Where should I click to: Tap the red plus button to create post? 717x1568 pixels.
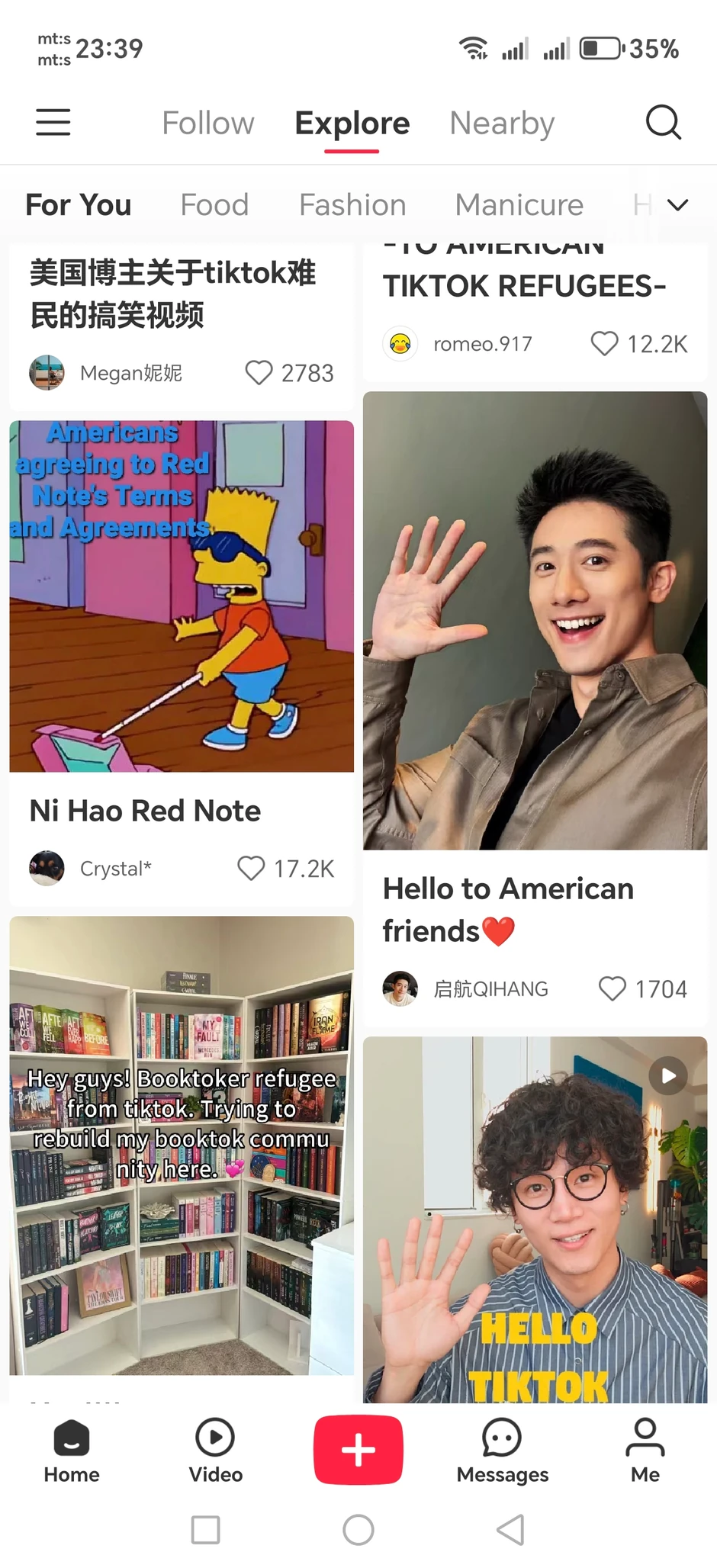point(358,1447)
